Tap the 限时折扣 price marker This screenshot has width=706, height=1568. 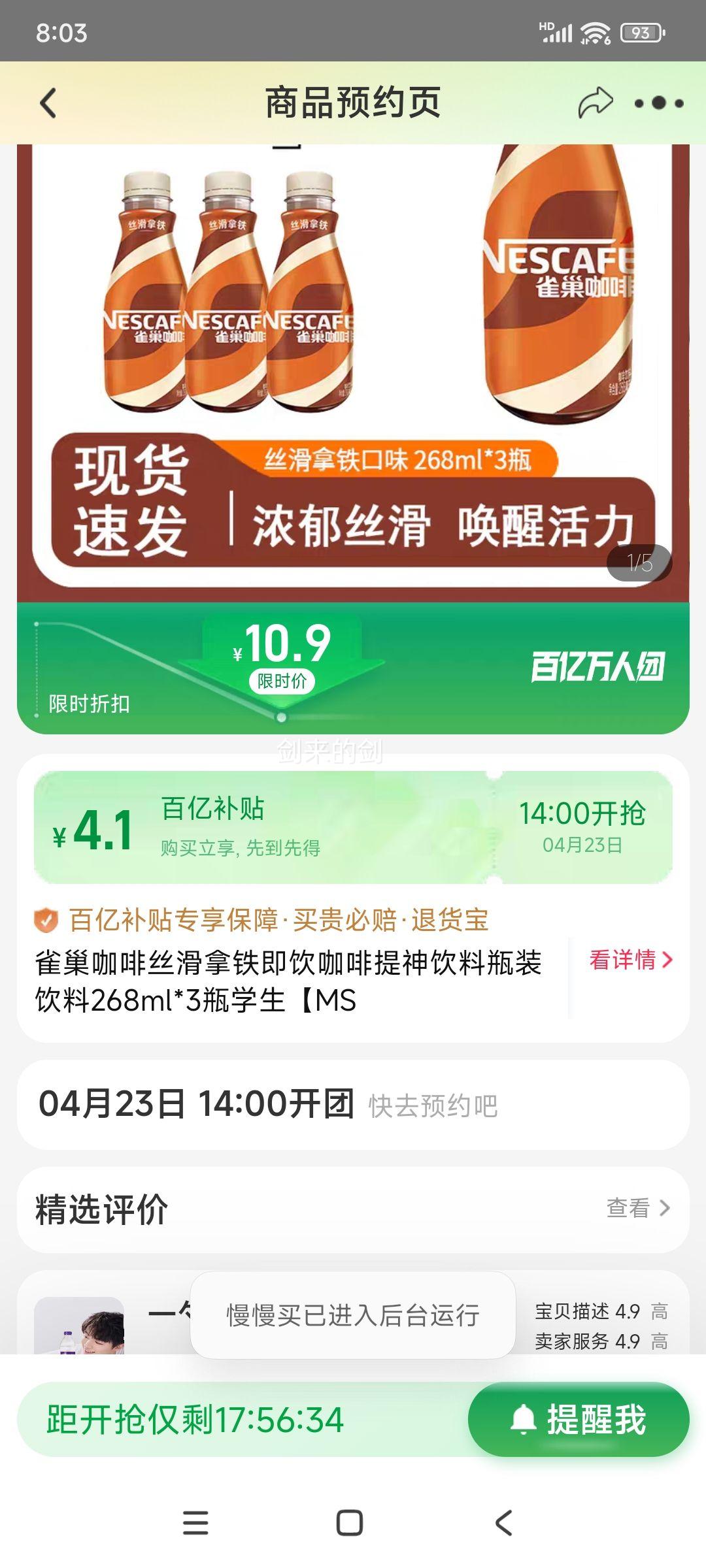tap(90, 704)
